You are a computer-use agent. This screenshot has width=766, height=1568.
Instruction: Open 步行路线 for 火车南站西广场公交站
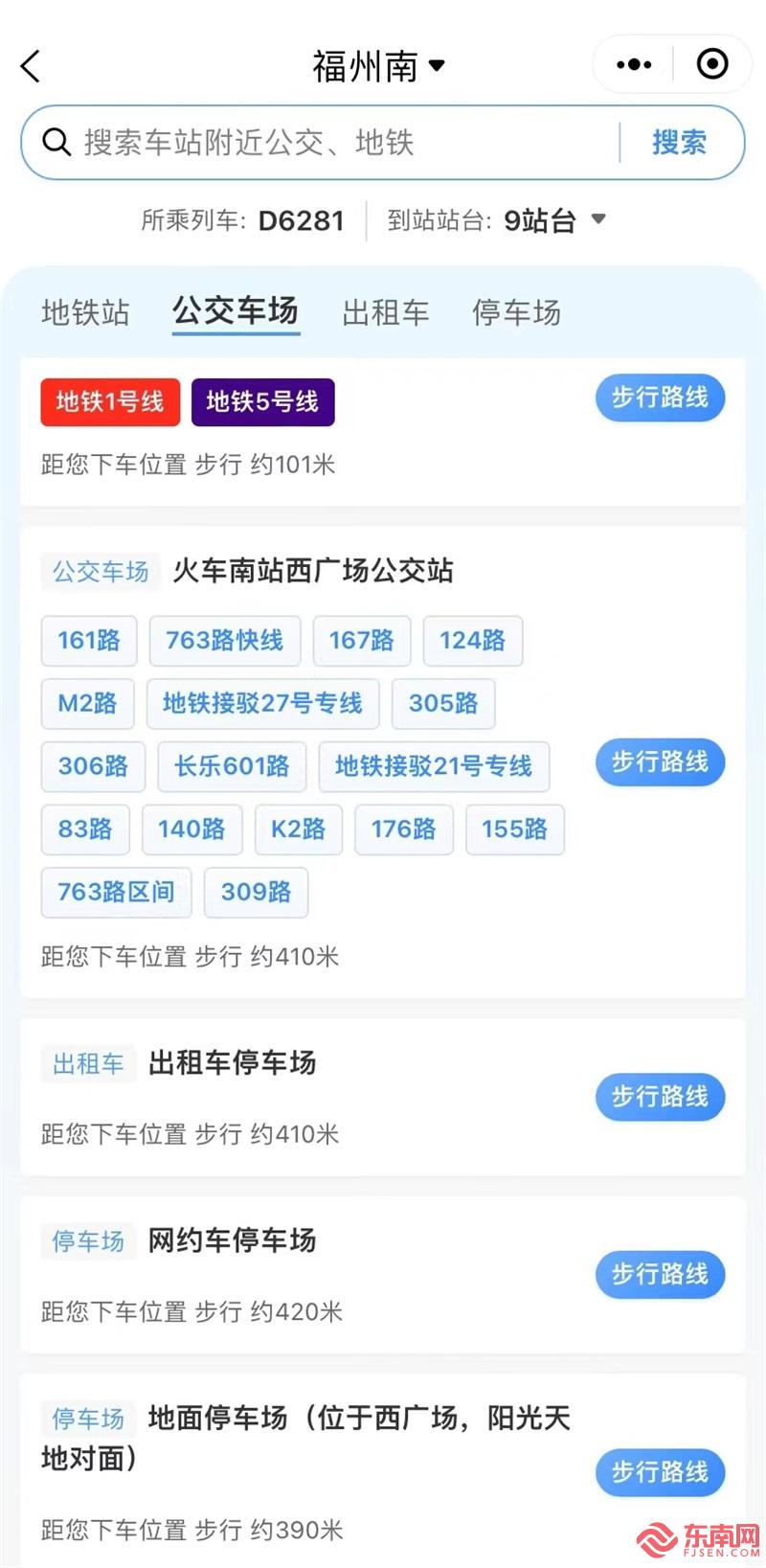pos(660,762)
